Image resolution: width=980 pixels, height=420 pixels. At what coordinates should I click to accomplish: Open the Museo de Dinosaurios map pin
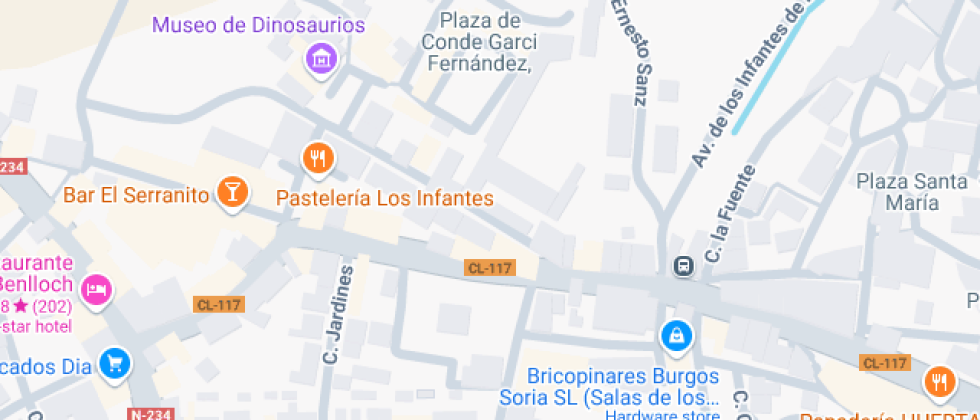click(321, 61)
